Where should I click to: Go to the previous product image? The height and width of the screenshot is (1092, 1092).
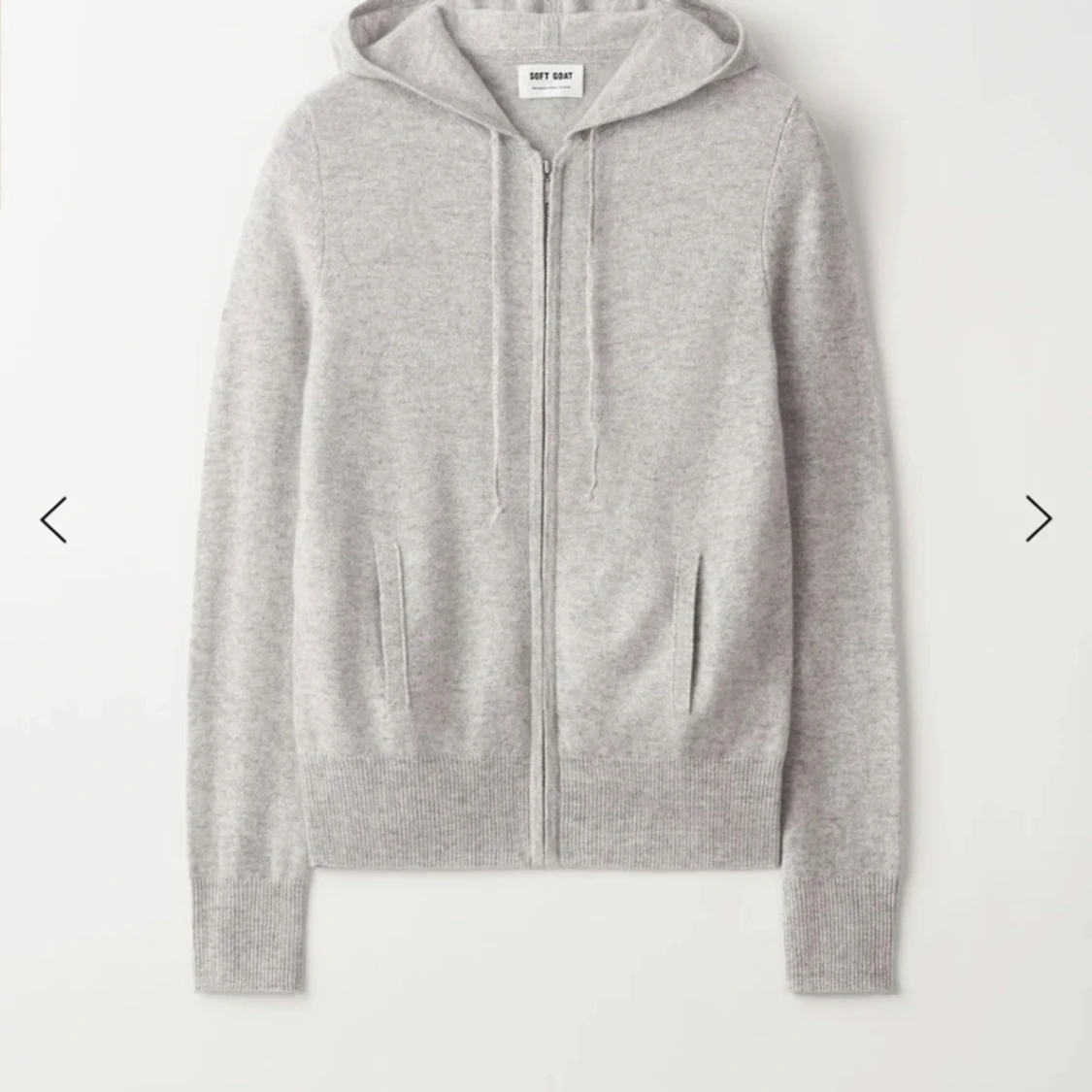(54, 519)
